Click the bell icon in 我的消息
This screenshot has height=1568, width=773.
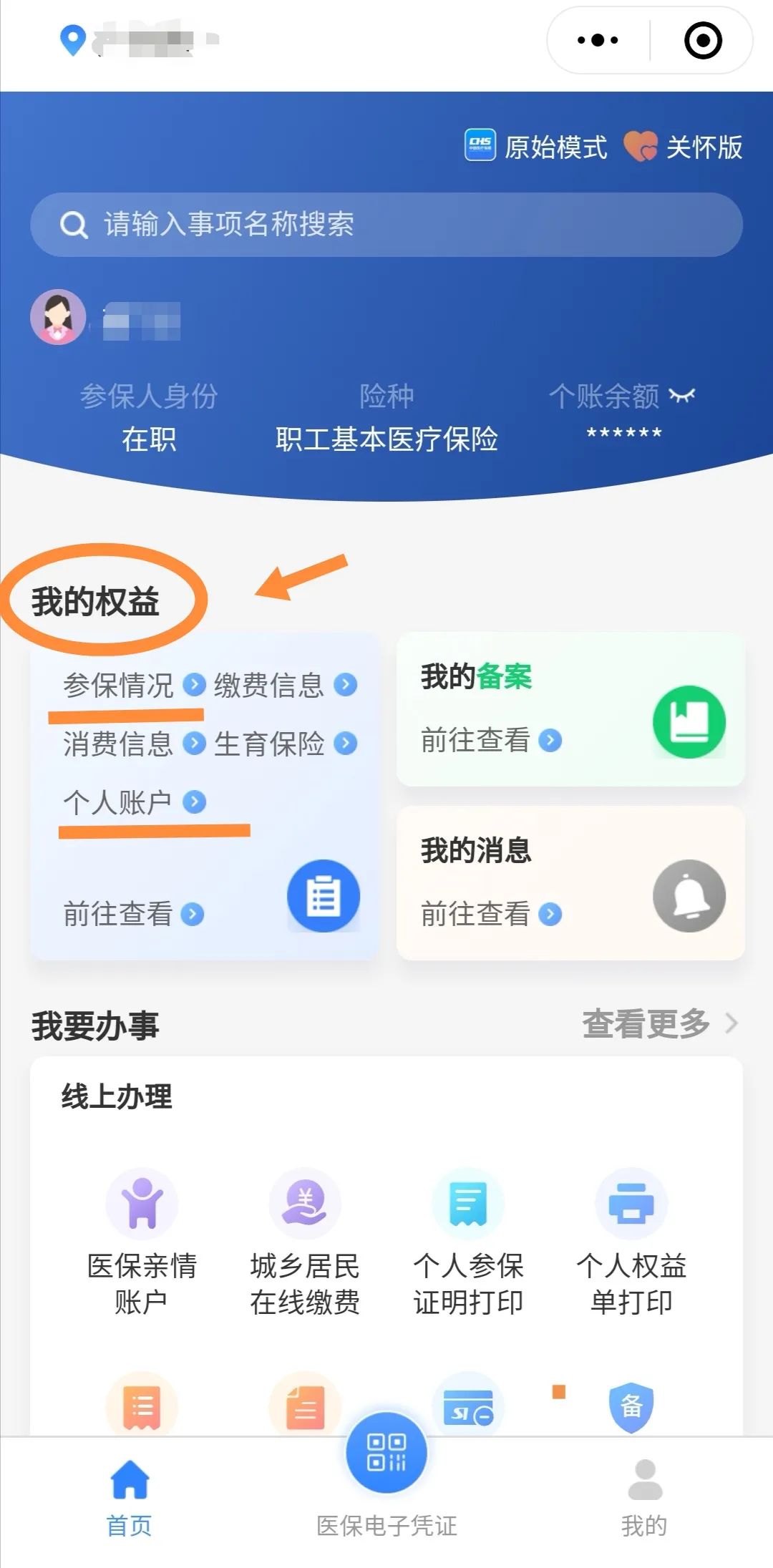[x=688, y=895]
